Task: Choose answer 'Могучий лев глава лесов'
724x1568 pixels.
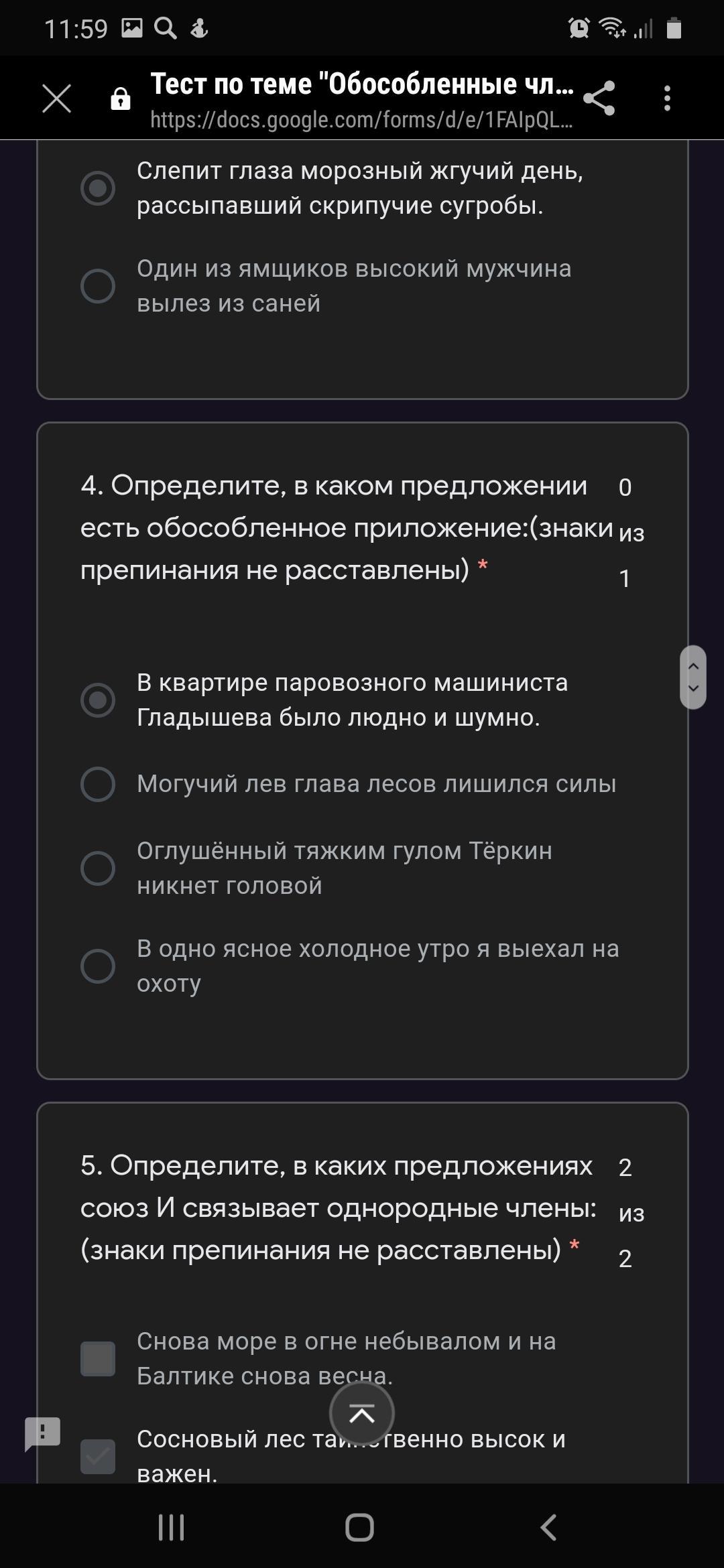Action: [x=98, y=784]
